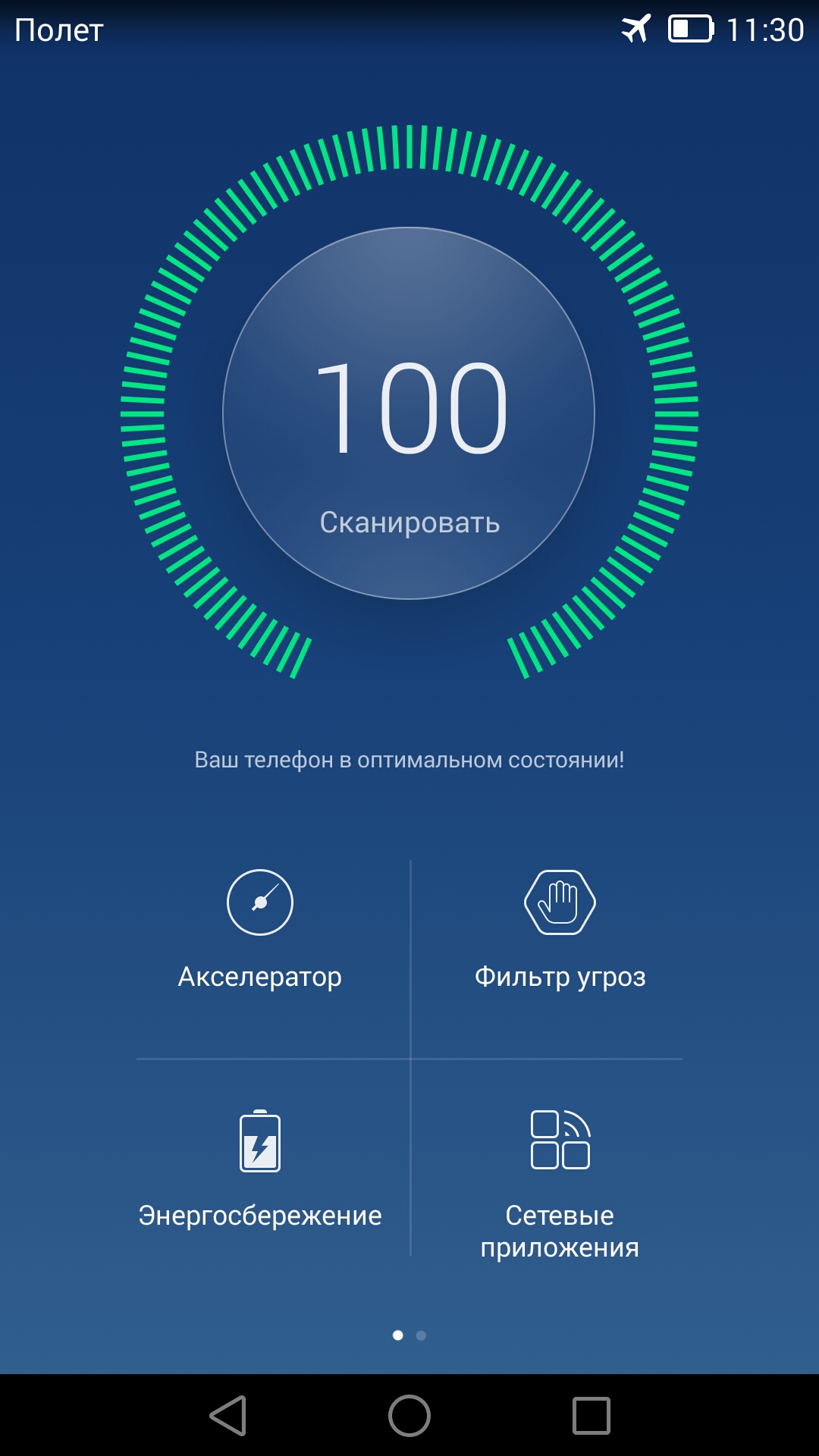
Task: Go back with the navigation bar's back button
Action: click(x=228, y=1416)
